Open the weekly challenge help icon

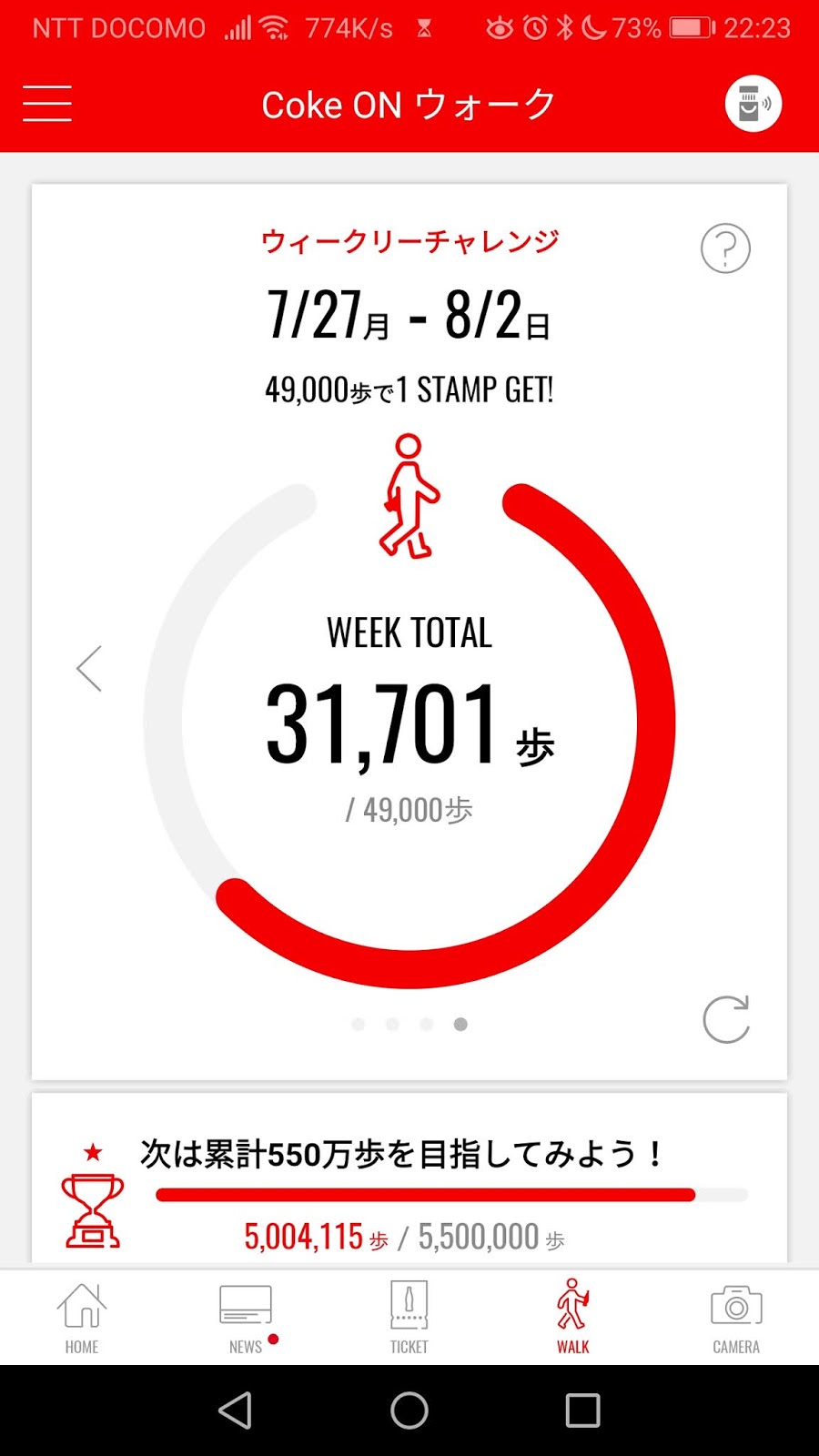tap(725, 248)
